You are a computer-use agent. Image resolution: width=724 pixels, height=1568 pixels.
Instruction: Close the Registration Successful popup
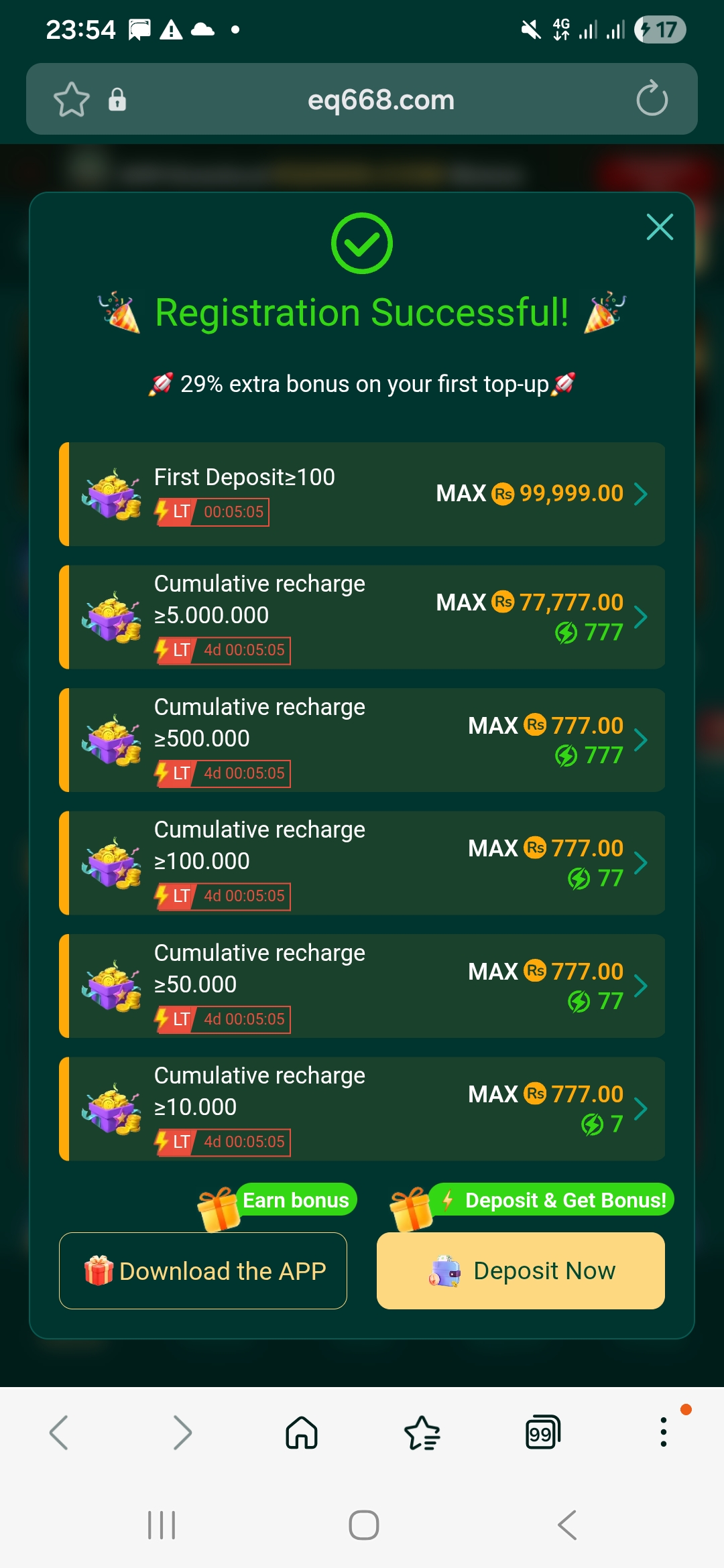660,227
